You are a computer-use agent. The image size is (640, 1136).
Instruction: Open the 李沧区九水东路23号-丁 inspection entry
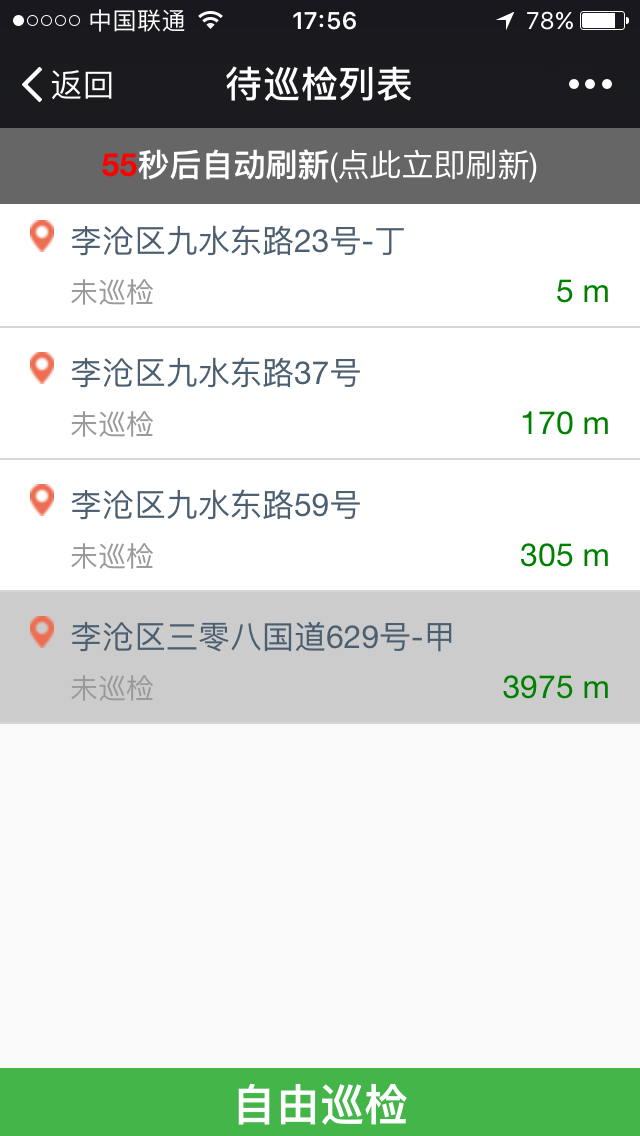320,265
